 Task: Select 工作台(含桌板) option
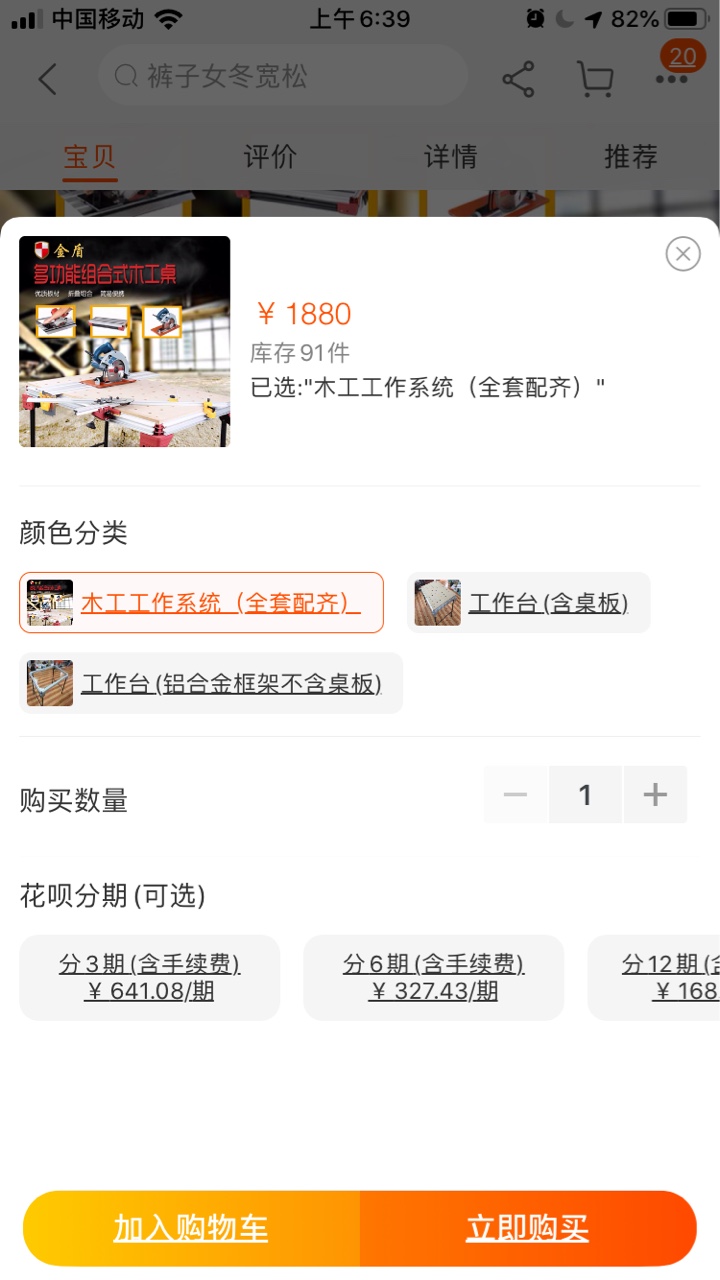[x=529, y=603]
